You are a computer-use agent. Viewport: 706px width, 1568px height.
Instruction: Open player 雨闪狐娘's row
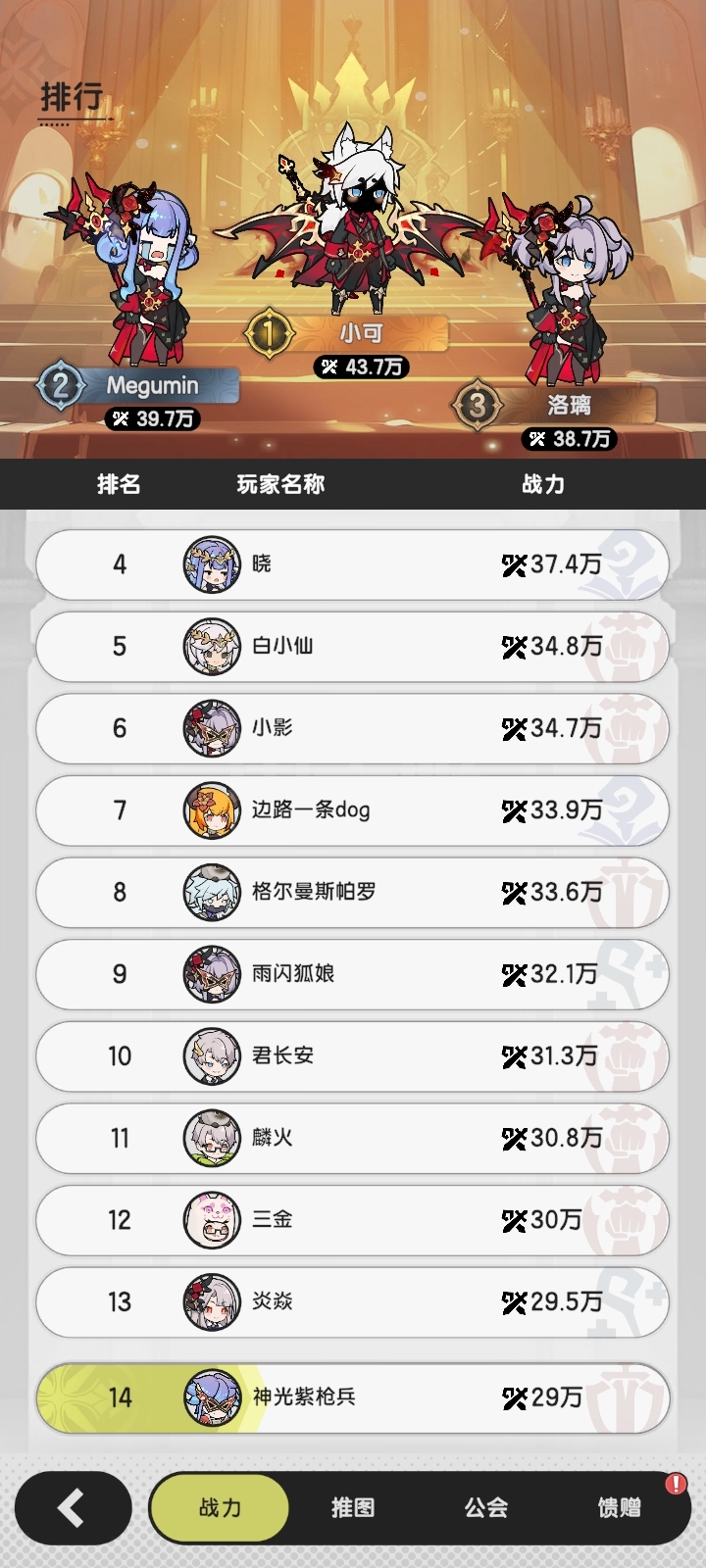tap(352, 974)
